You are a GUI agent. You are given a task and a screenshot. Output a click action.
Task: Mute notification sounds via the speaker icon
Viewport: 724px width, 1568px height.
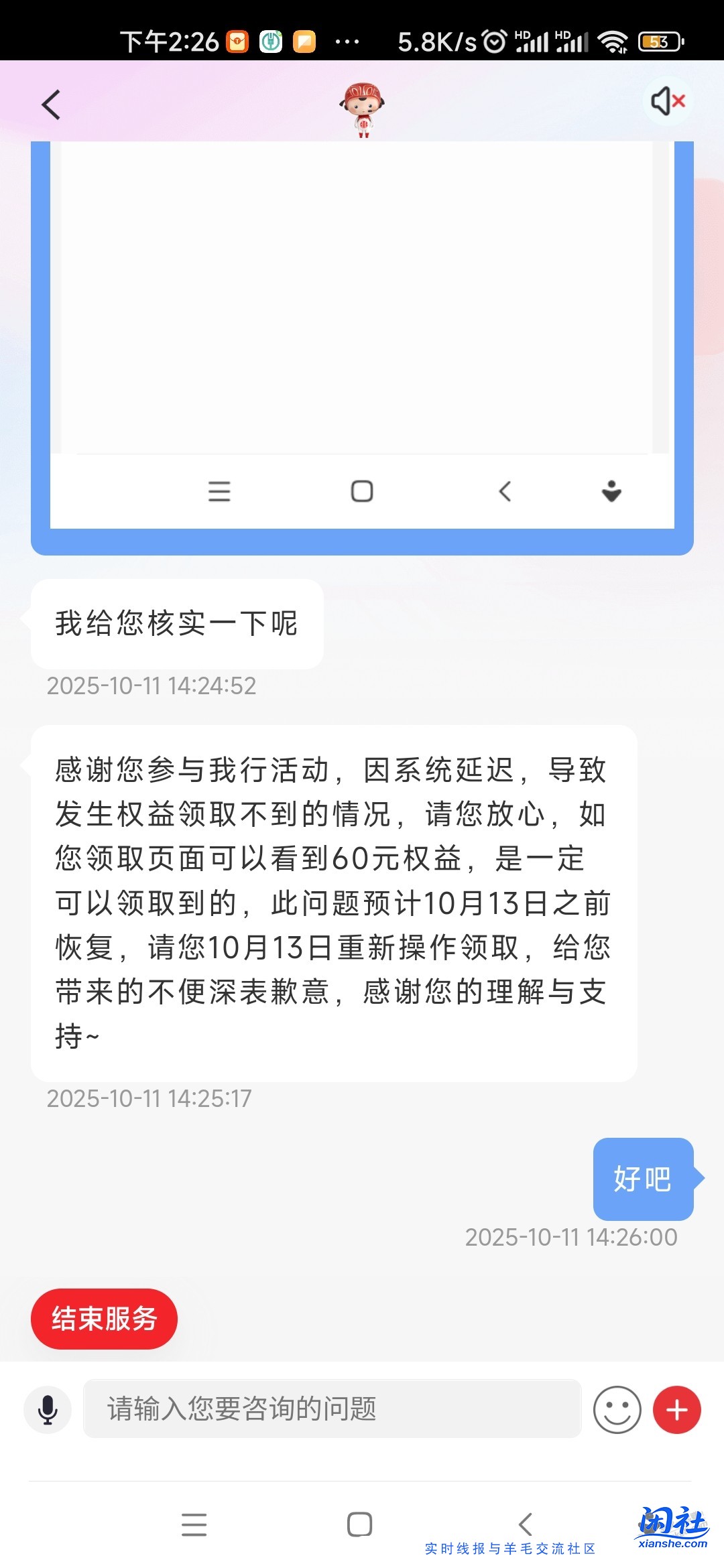point(666,102)
